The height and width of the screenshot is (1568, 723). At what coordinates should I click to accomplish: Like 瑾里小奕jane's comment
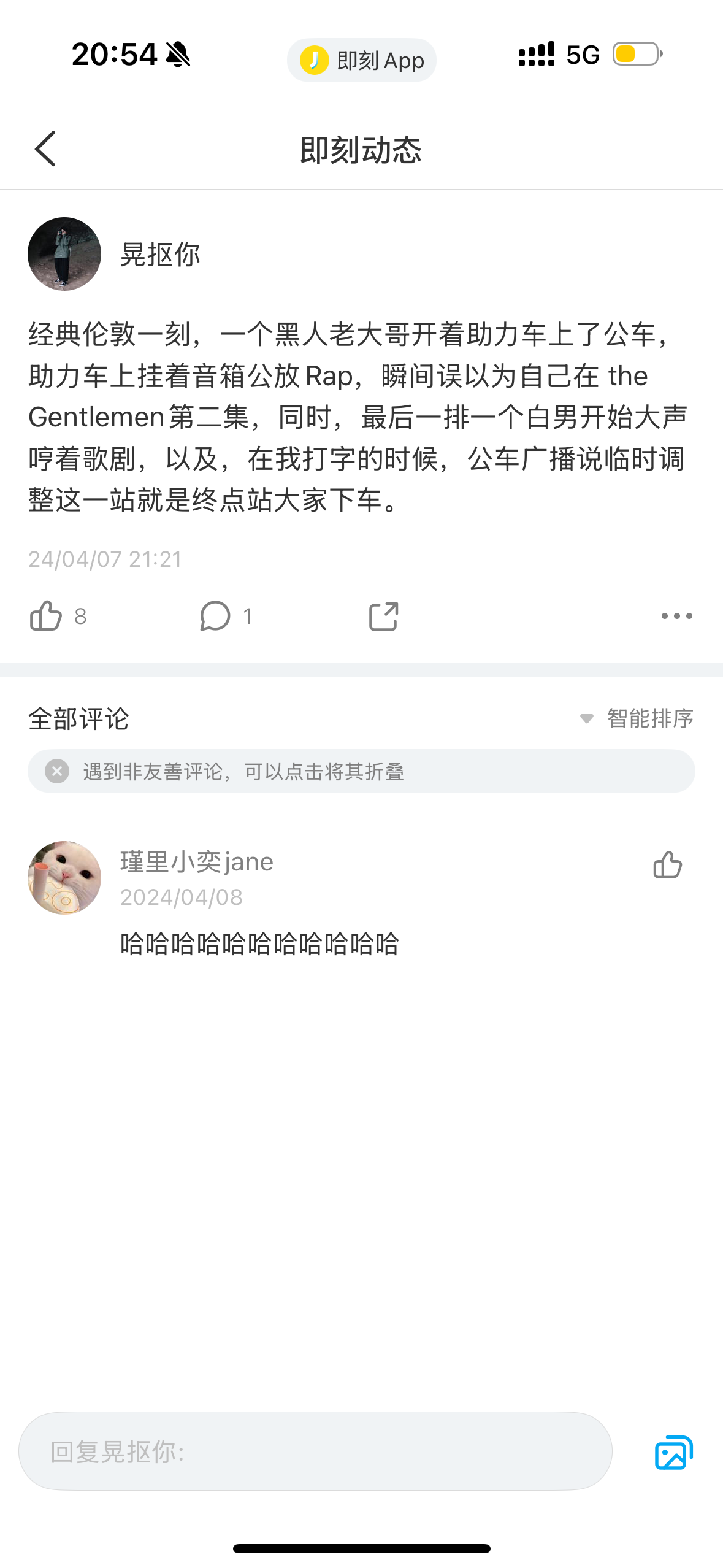tap(667, 865)
